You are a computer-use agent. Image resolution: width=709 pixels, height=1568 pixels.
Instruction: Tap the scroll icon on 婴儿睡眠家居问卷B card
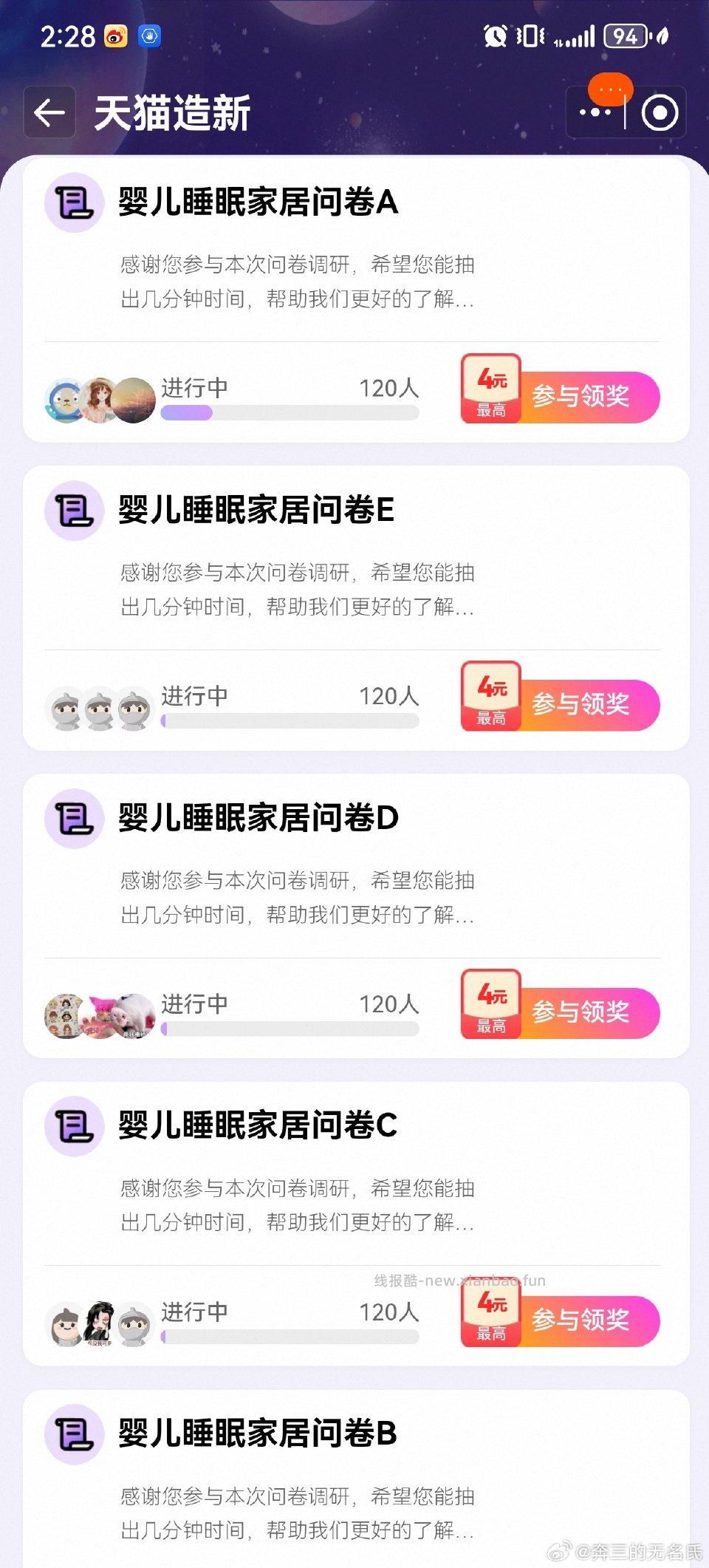click(74, 1434)
